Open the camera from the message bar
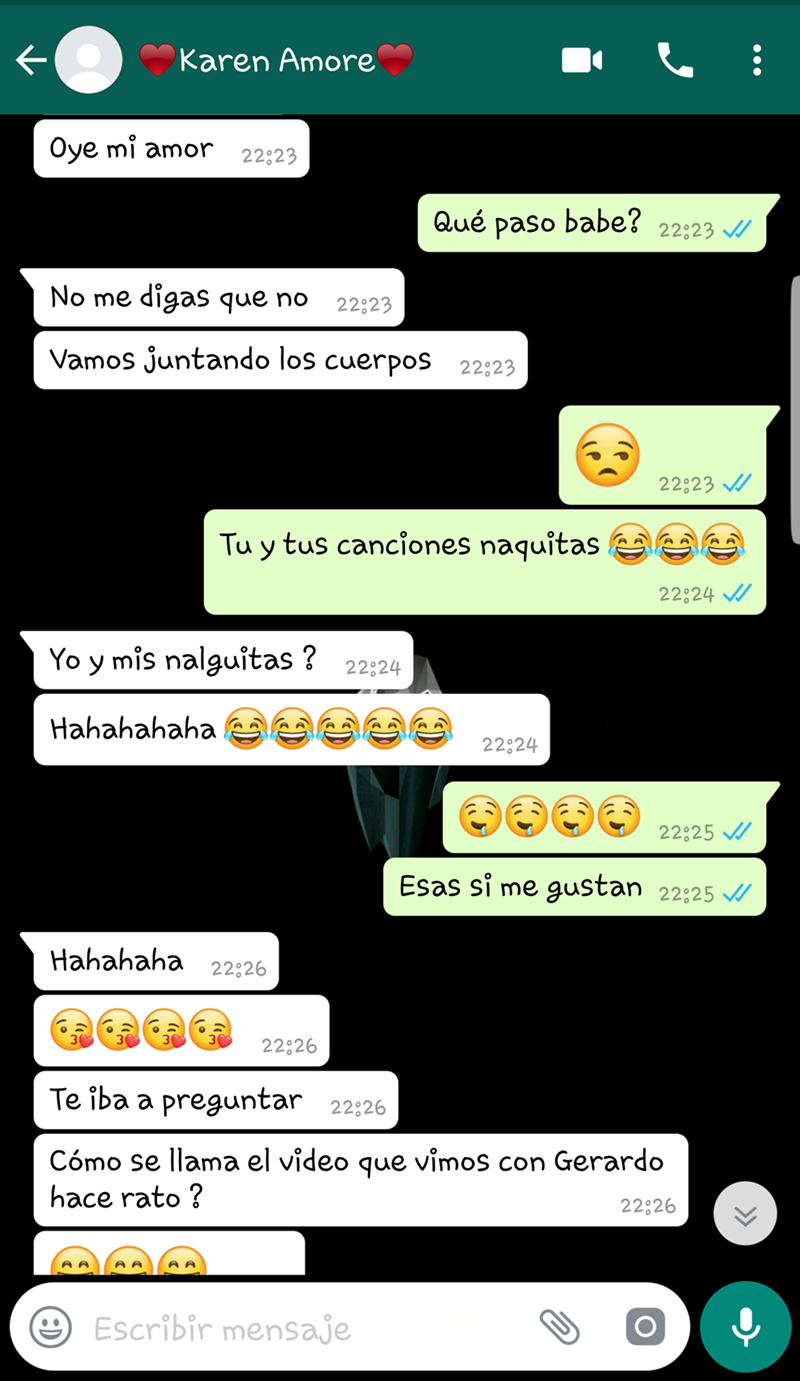Image resolution: width=800 pixels, height=1381 pixels. [x=645, y=1327]
